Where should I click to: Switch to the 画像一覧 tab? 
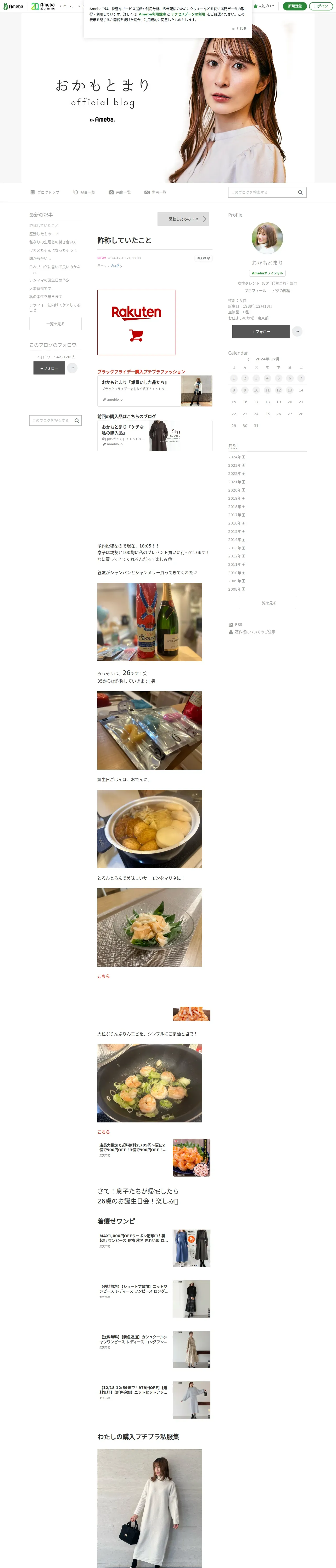(x=120, y=192)
